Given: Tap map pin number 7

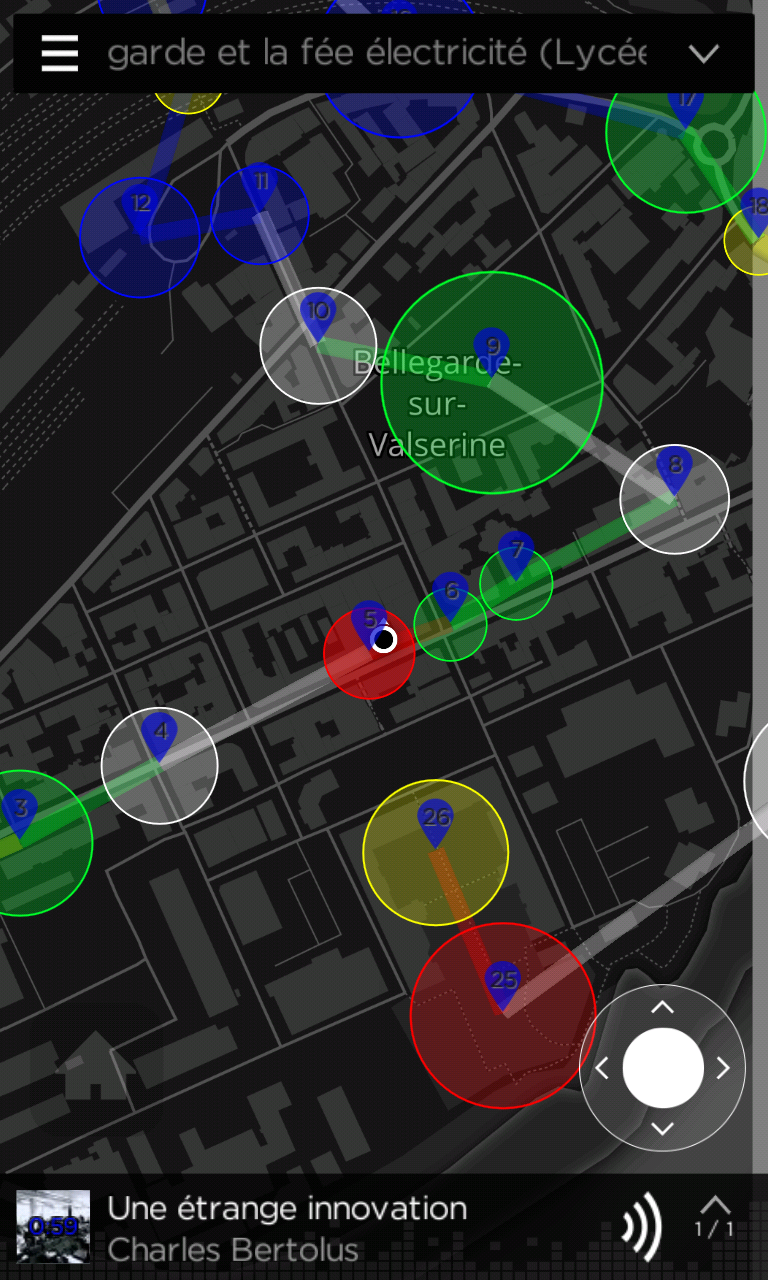Looking at the screenshot, I should pos(516,553).
